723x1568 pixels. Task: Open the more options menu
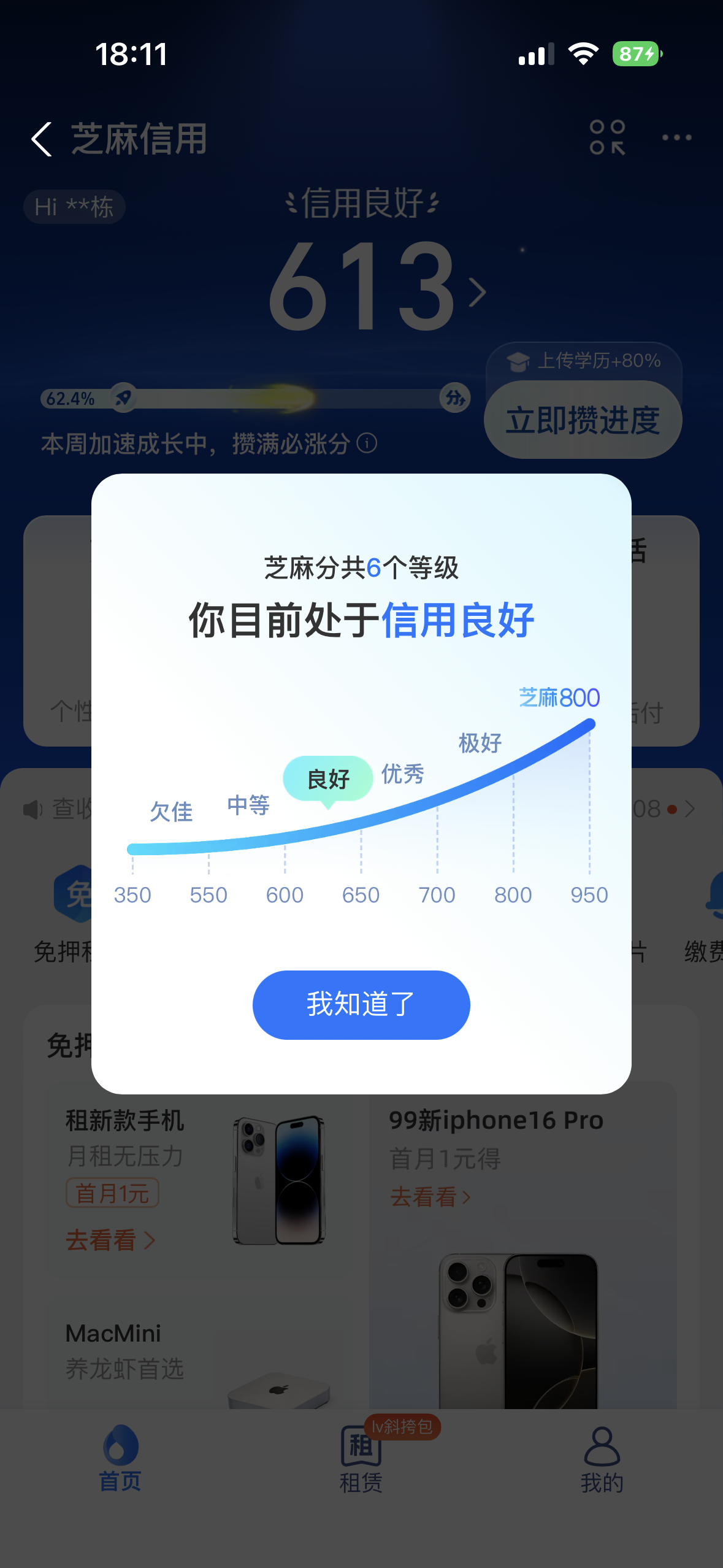tap(676, 138)
